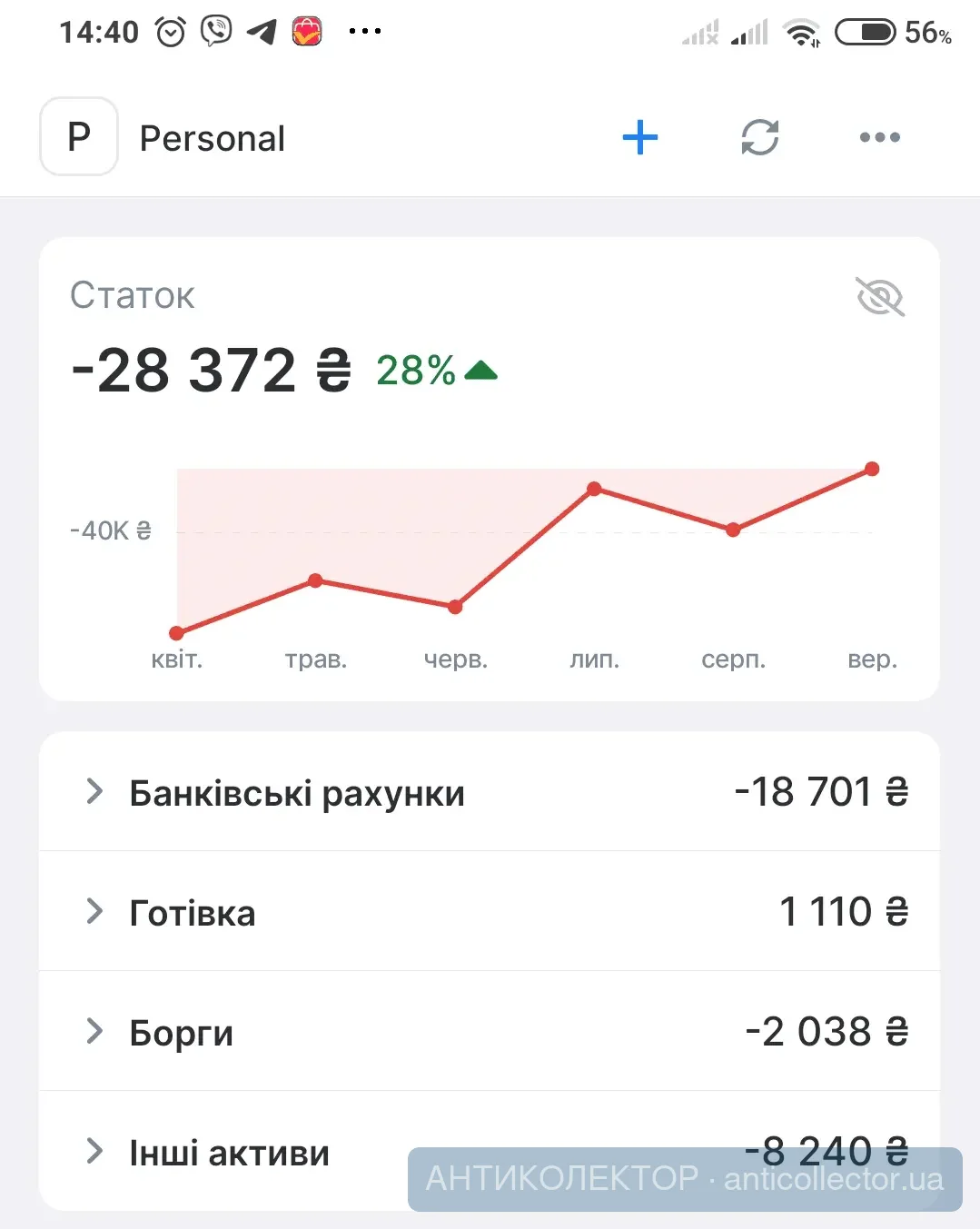Expand the Борги section
This screenshot has height=1229, width=980.
coord(180,1032)
